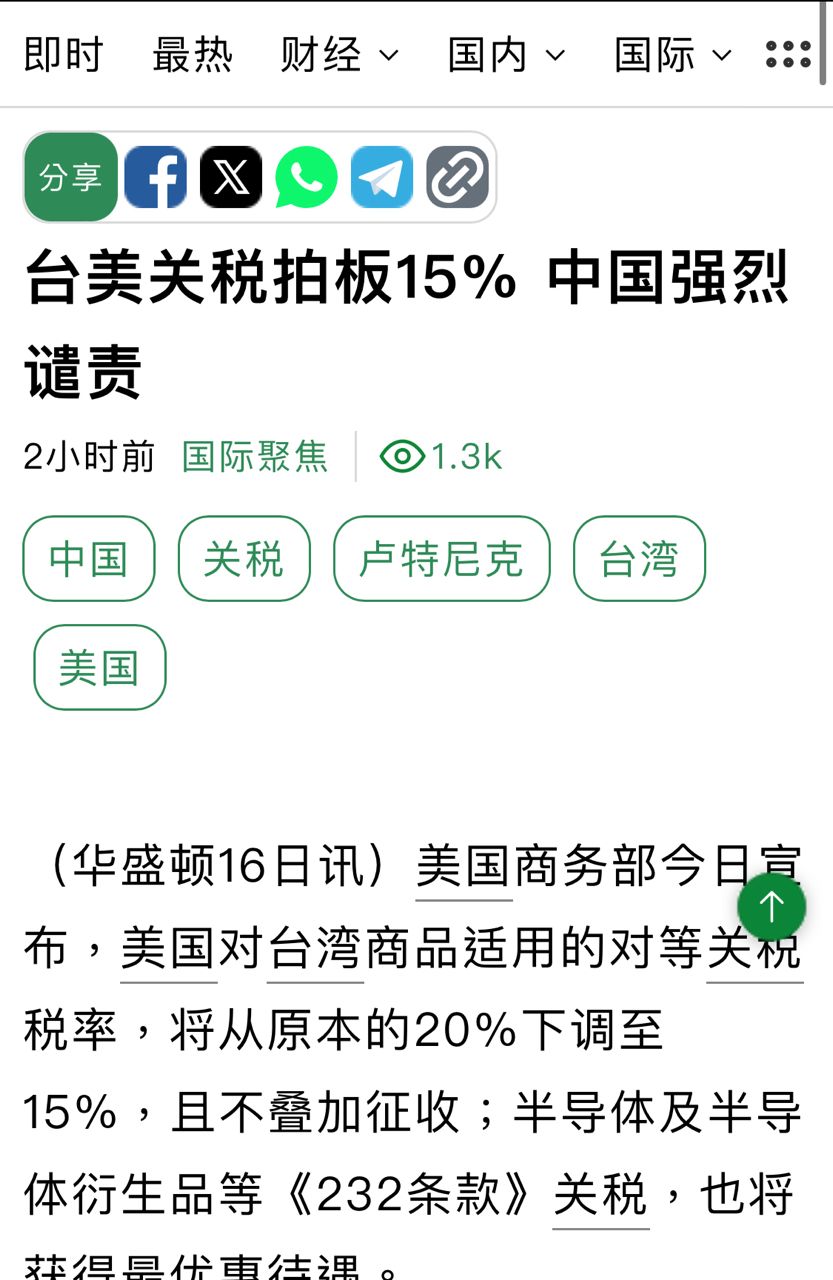Switch to the 最热 tab

tap(192, 55)
